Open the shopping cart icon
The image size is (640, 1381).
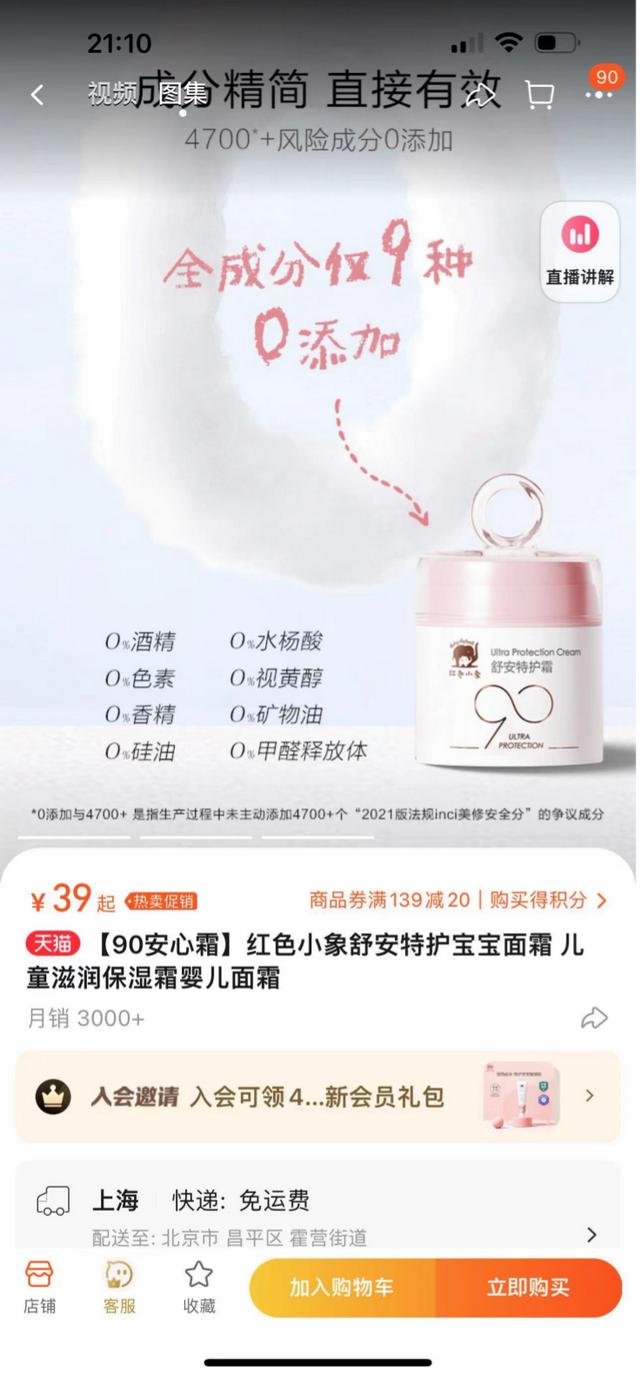[x=539, y=95]
